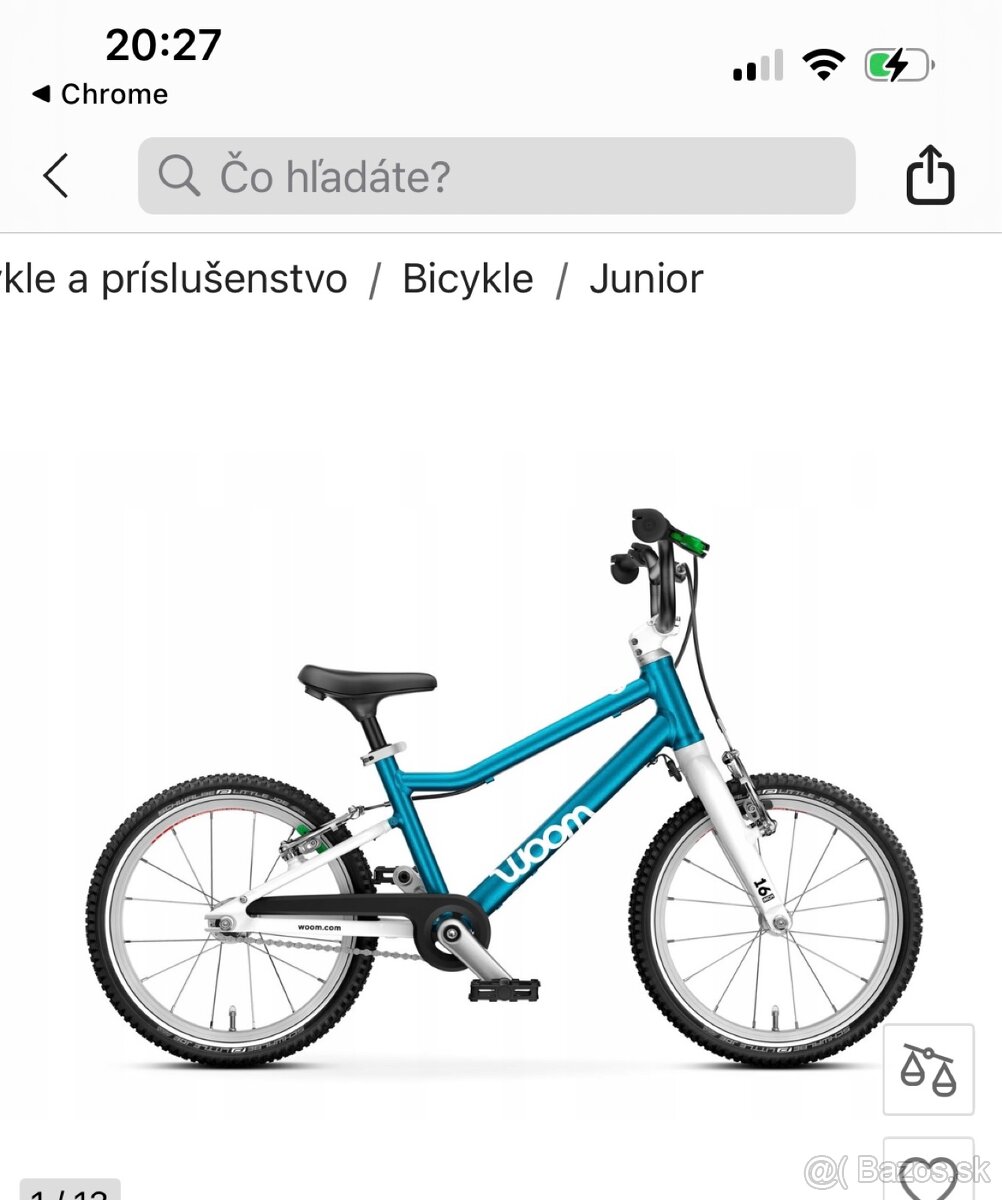This screenshot has height=1200, width=1002.
Task: Tap the search bar placeholder text
Action: [335, 176]
